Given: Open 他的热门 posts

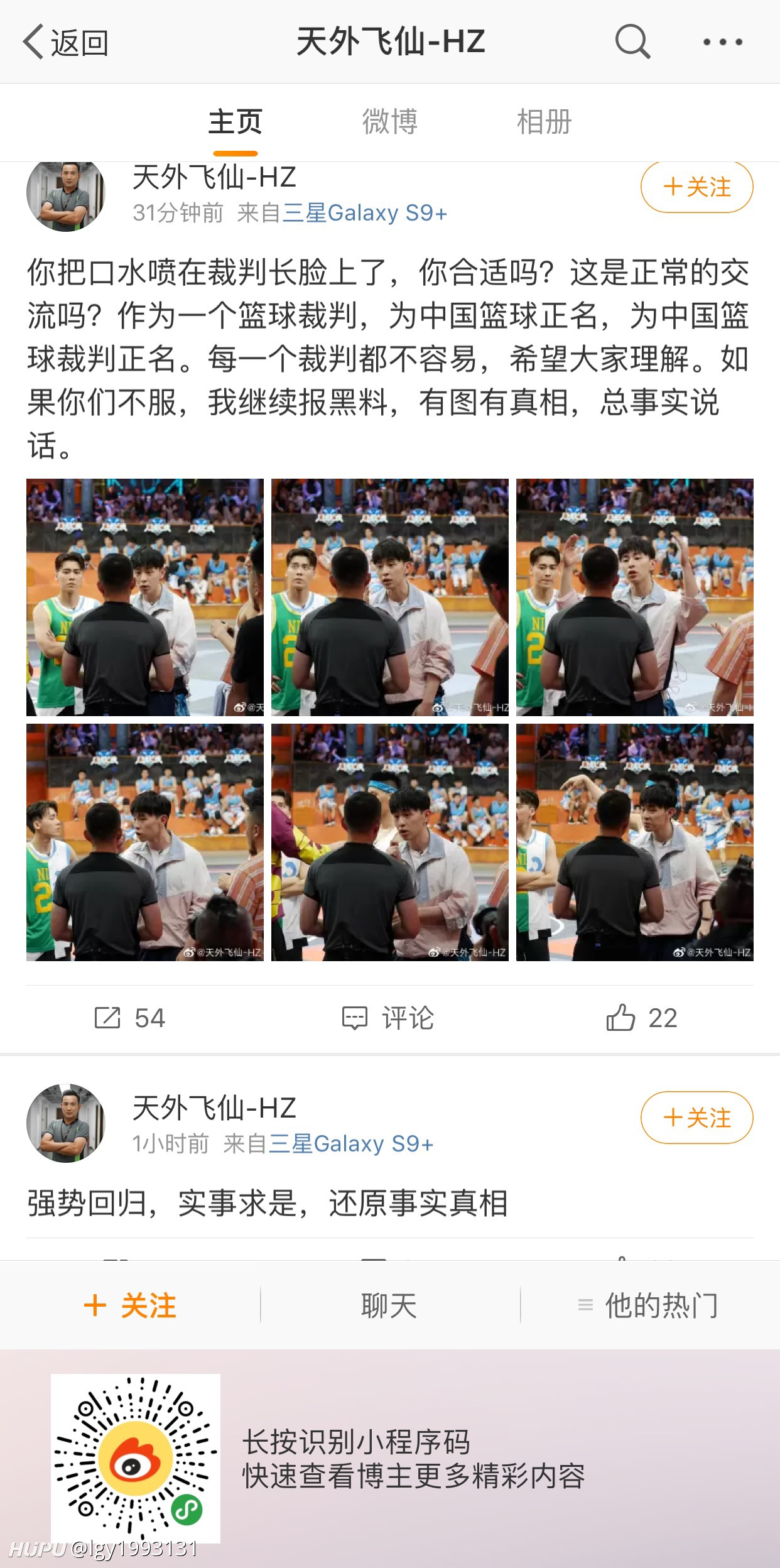Looking at the screenshot, I should coord(648,1305).
